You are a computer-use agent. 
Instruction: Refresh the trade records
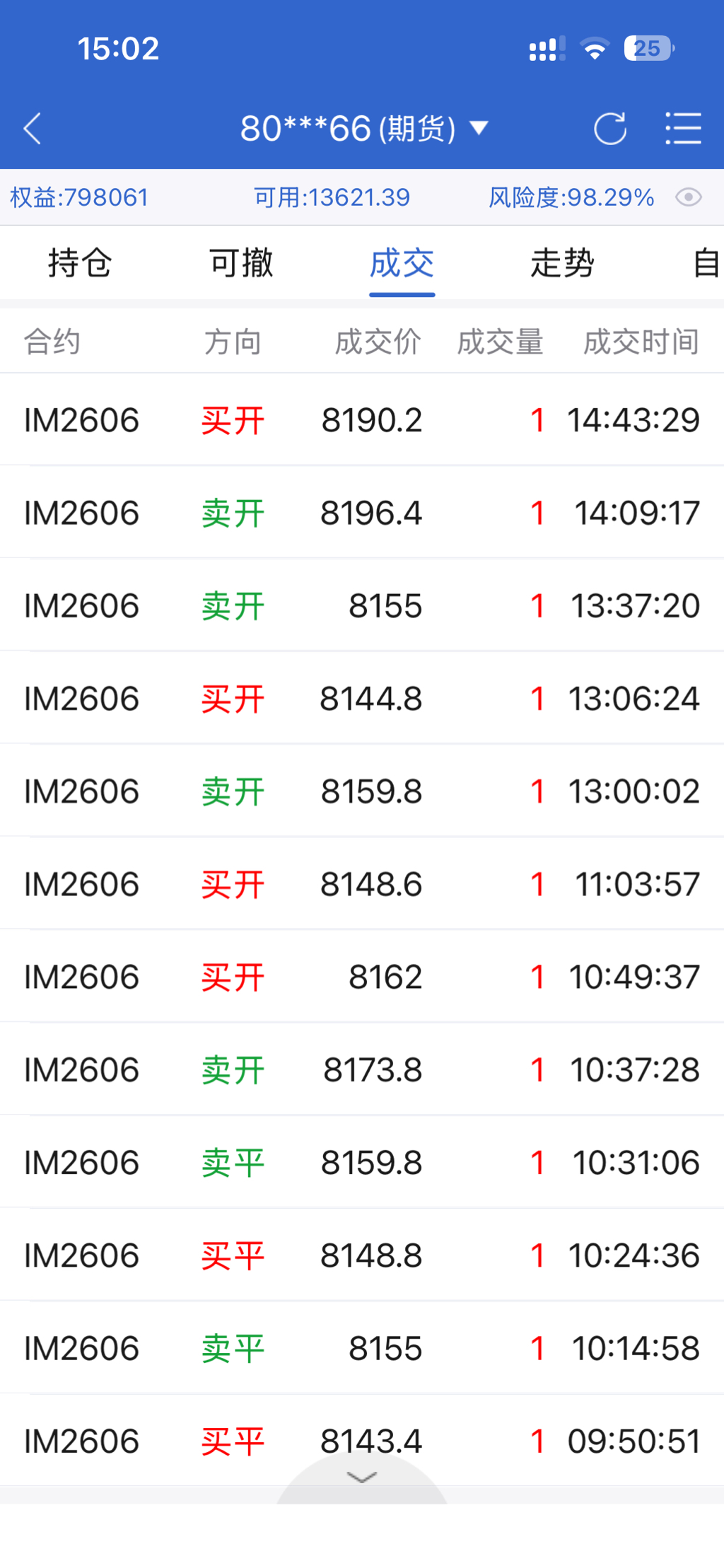tap(609, 129)
